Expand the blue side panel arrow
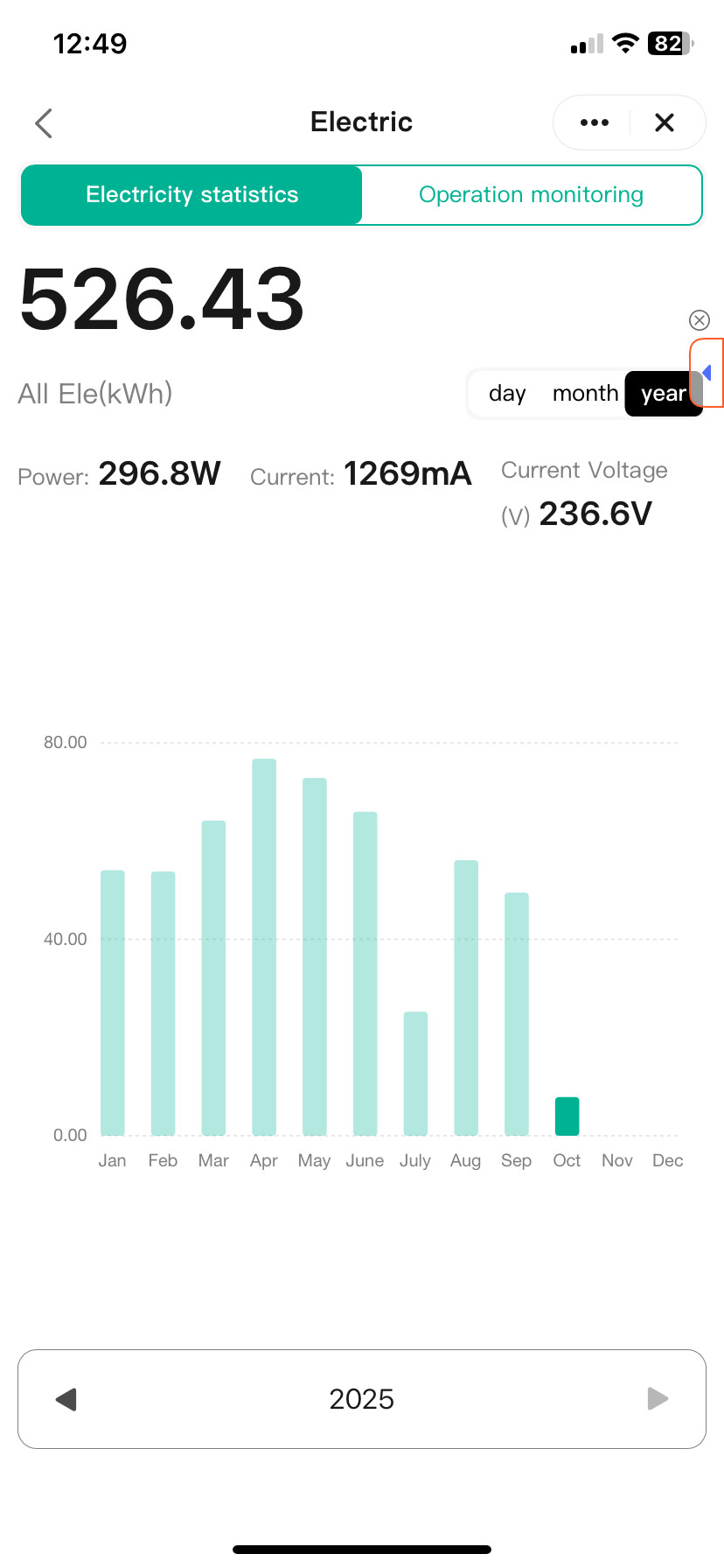Viewport: 724px width, 1568px height. coord(707,374)
